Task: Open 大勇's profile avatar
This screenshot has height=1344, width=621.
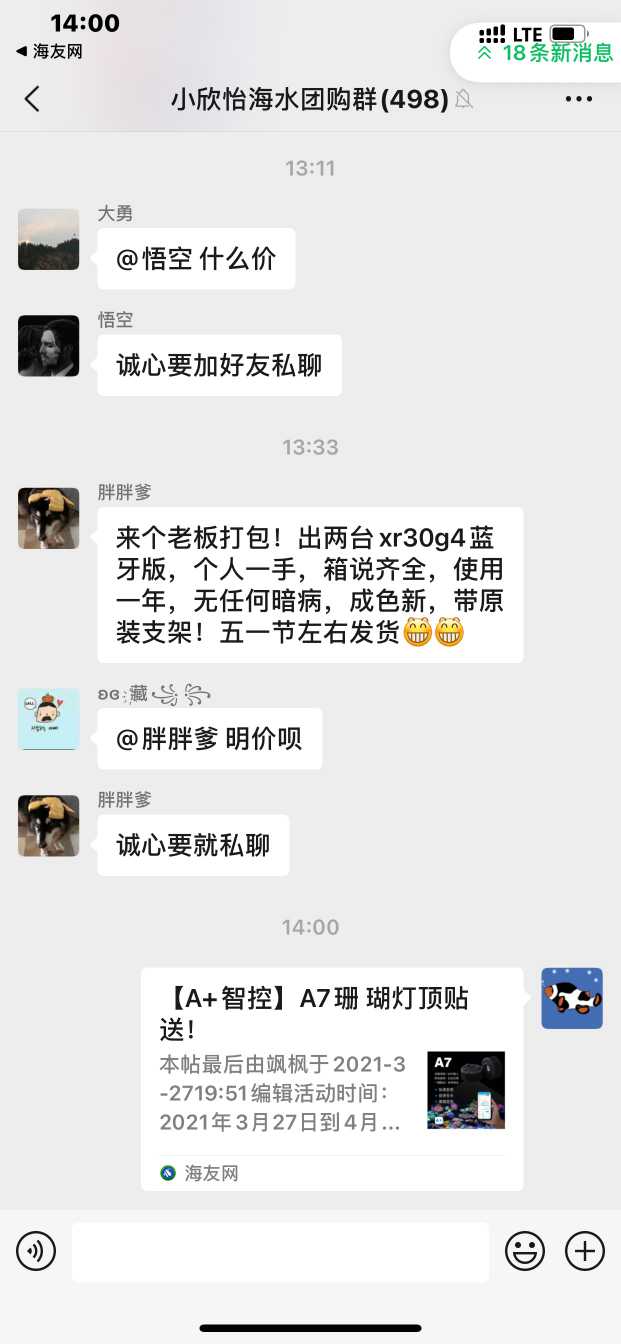Action: coord(48,239)
